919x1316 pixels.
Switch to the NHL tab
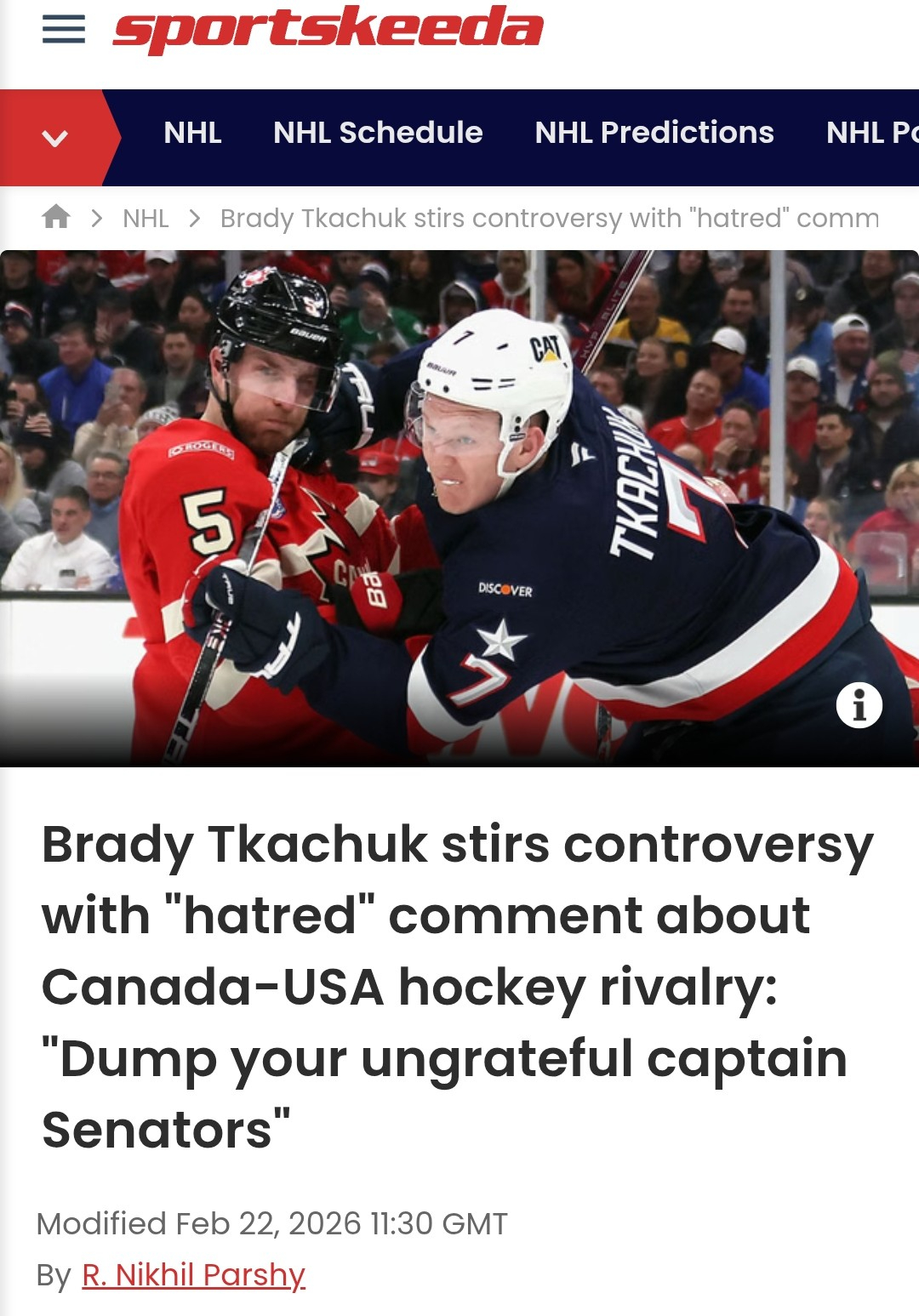coord(192,133)
